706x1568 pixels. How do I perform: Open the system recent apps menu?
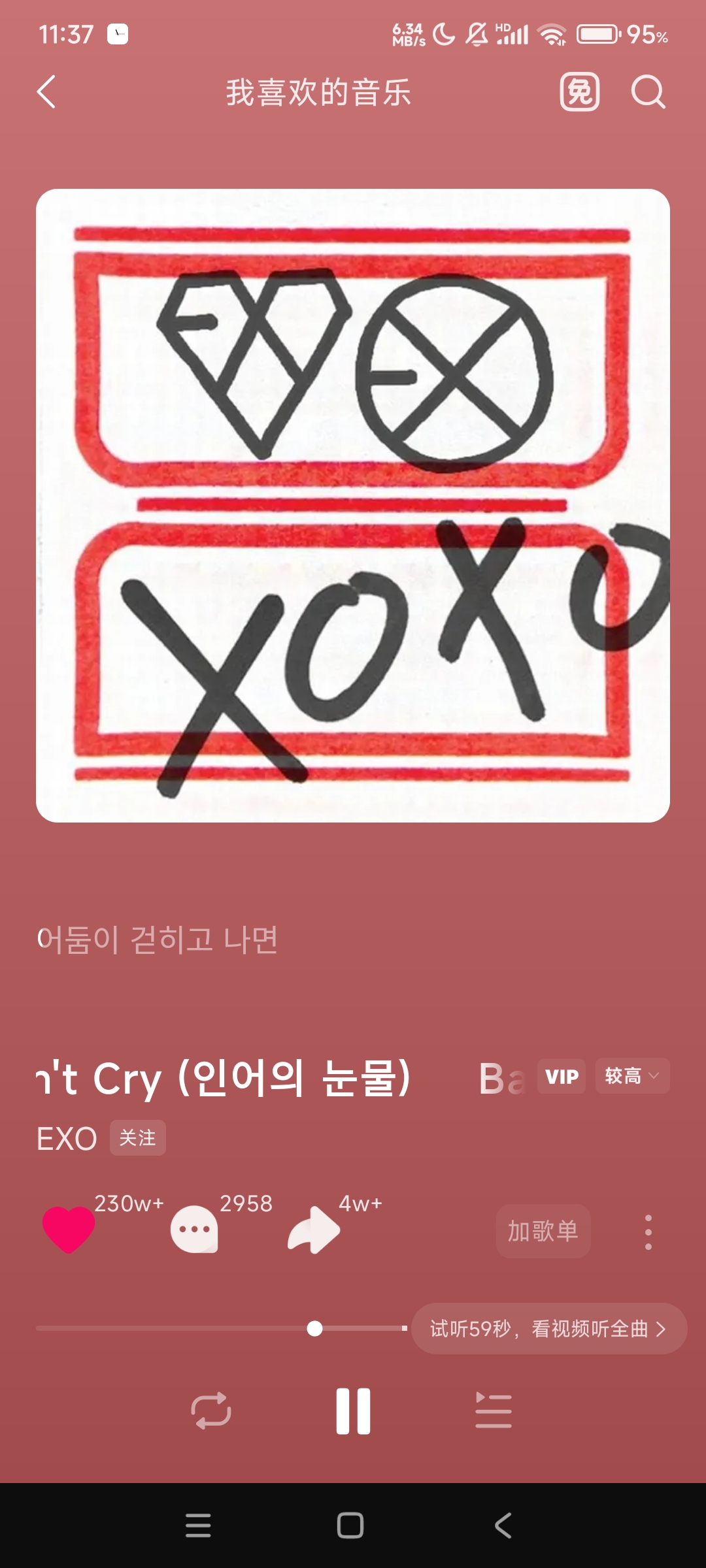(x=198, y=1526)
